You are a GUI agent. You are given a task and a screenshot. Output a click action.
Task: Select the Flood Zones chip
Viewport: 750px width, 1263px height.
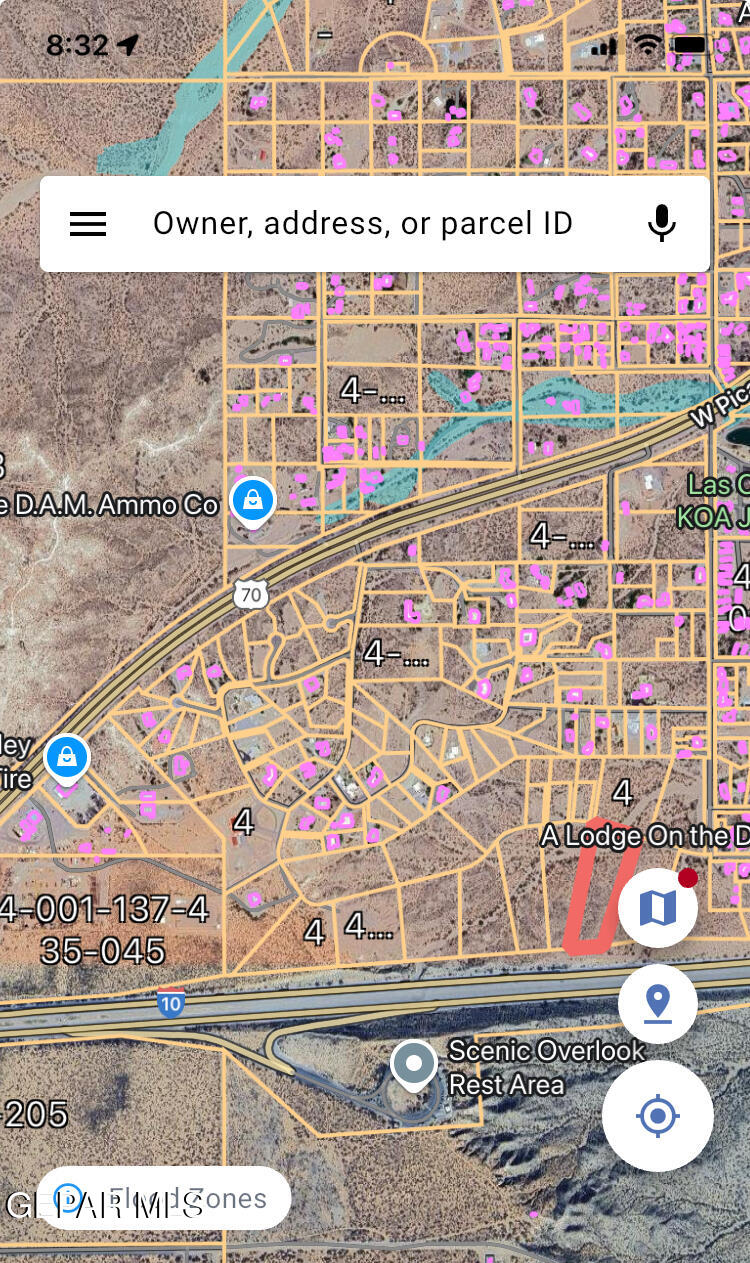(165, 1198)
